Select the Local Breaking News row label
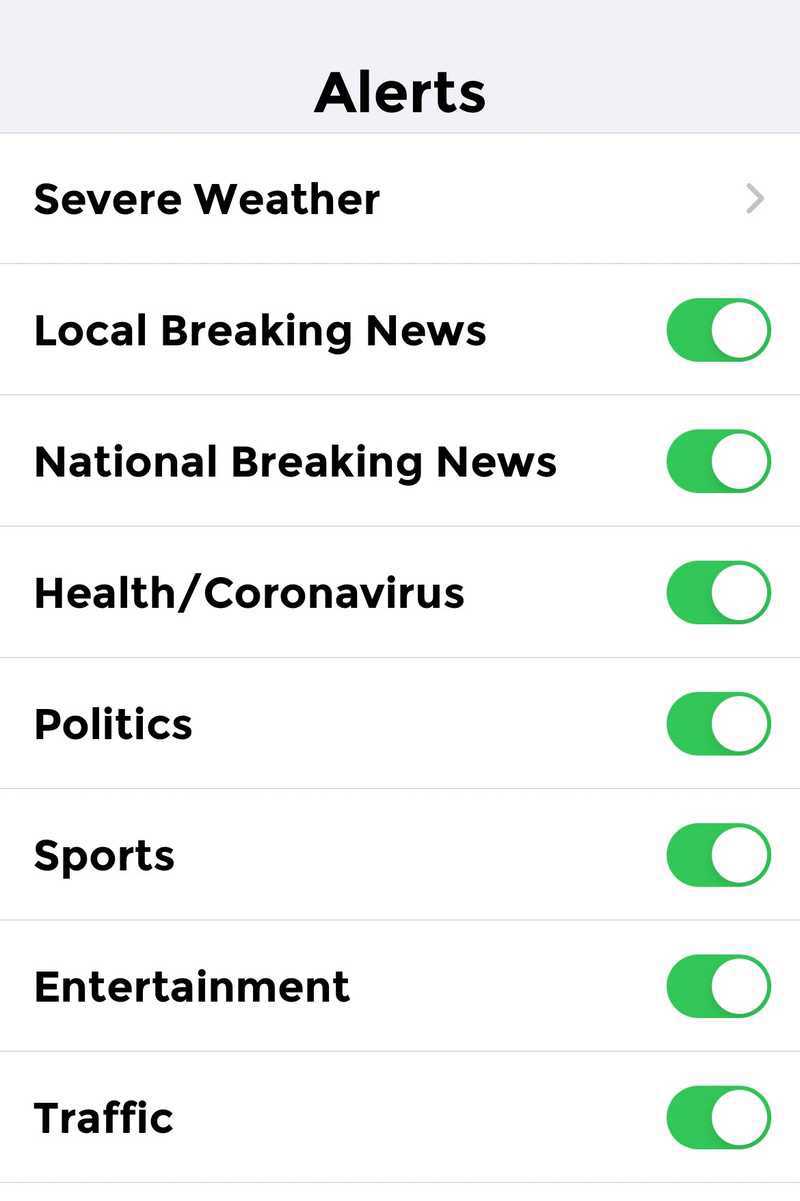The image size is (800, 1201). click(x=260, y=330)
